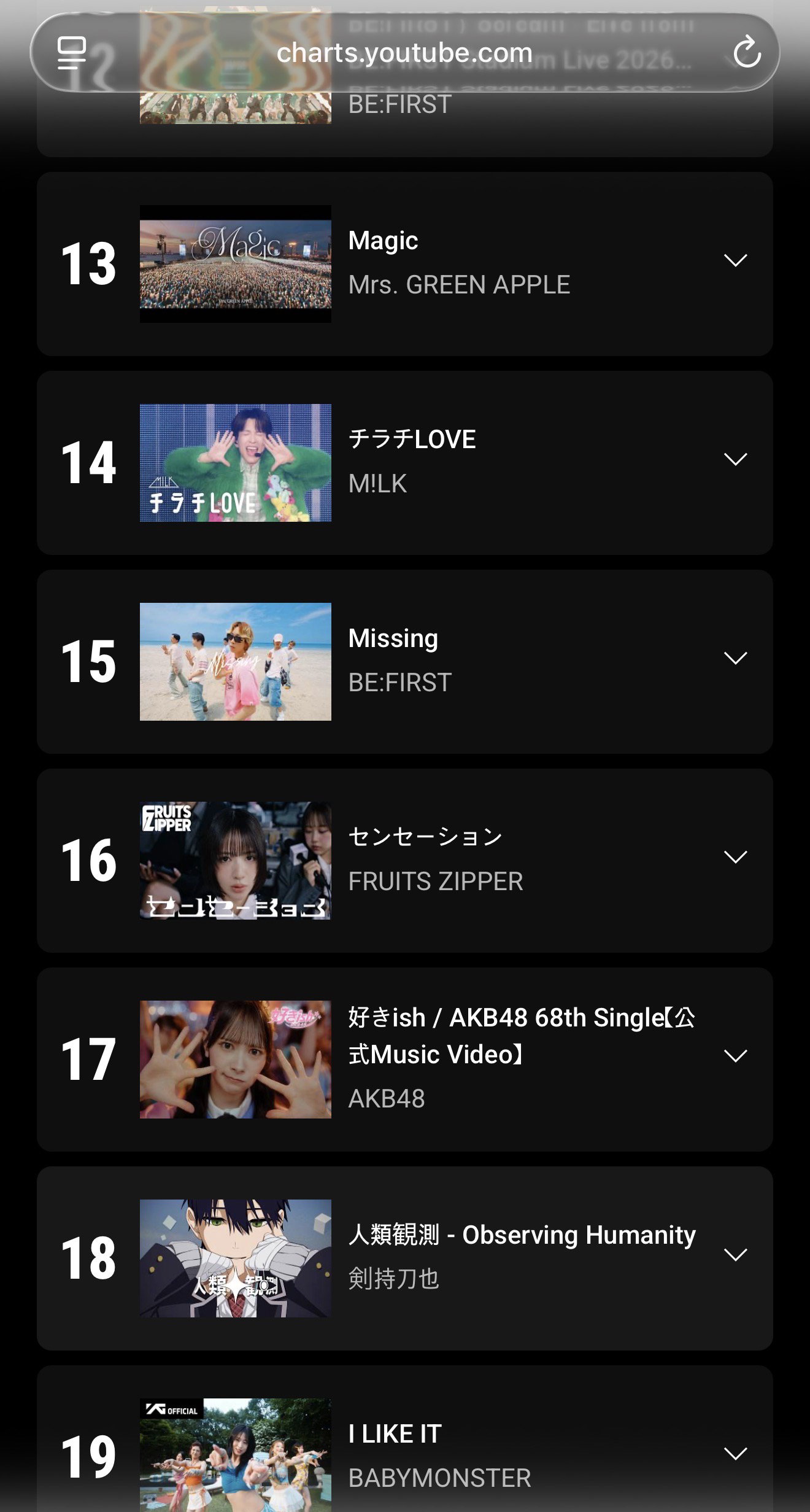Expand the Observing Humanity entry
This screenshot has height=1512, width=810.
(x=735, y=1255)
